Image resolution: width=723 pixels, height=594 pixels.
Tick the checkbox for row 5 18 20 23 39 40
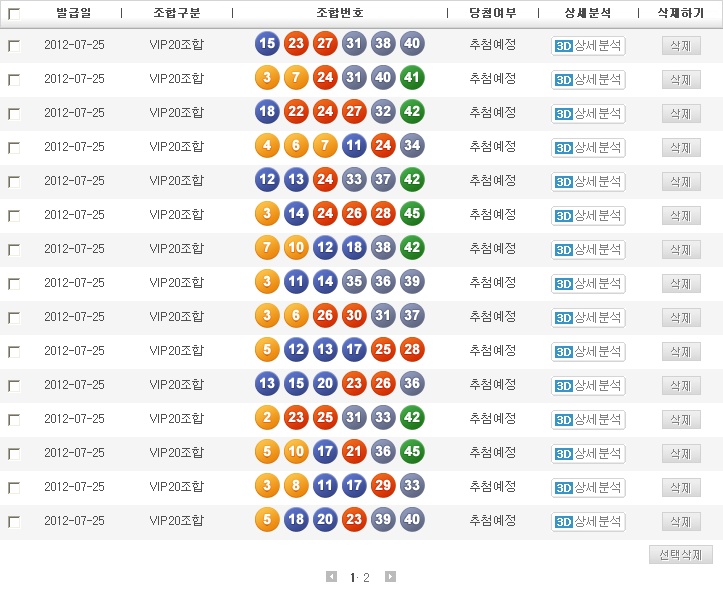[14, 522]
